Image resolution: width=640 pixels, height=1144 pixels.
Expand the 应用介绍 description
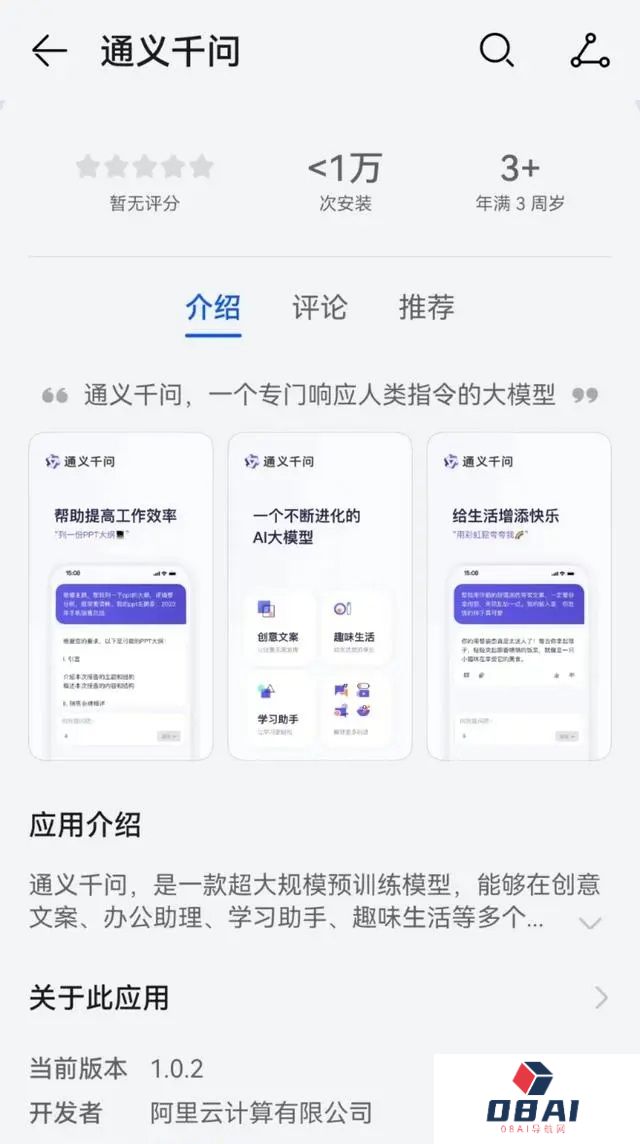point(590,922)
